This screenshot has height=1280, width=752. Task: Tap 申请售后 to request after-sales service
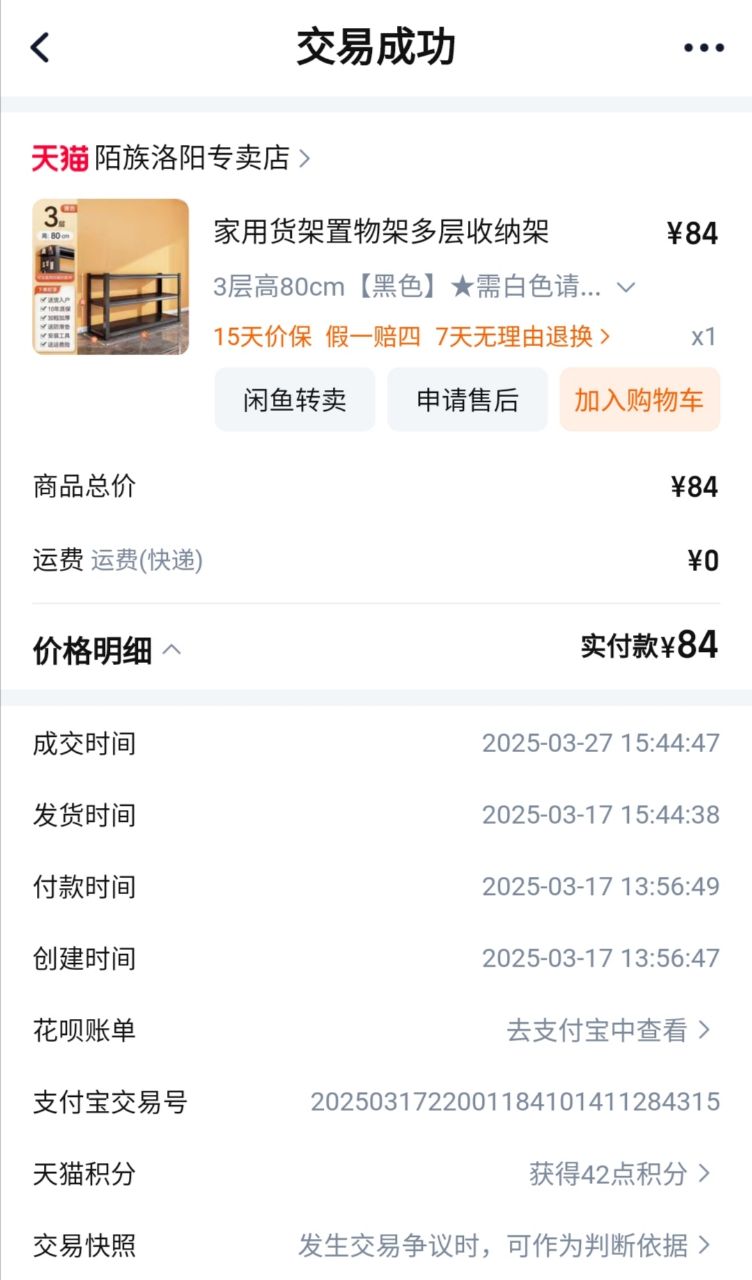(x=467, y=400)
